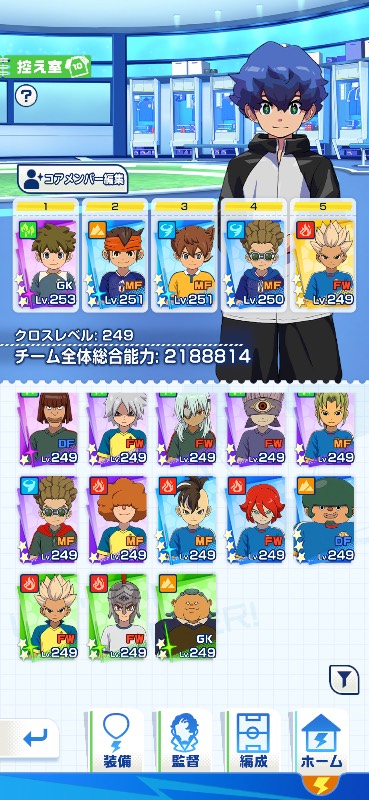Open the red-haired FW card

click(x=256, y=520)
